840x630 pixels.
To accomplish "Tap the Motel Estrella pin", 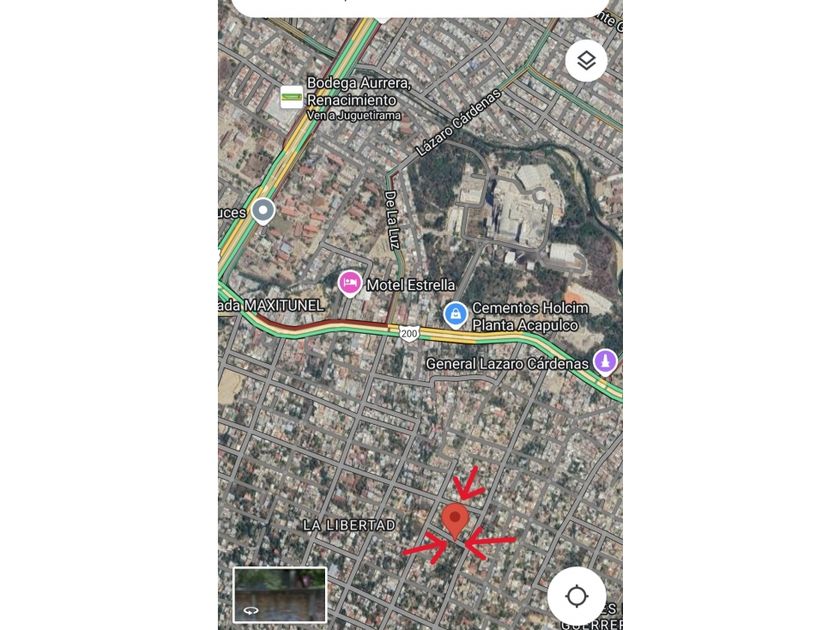I will pos(349,283).
